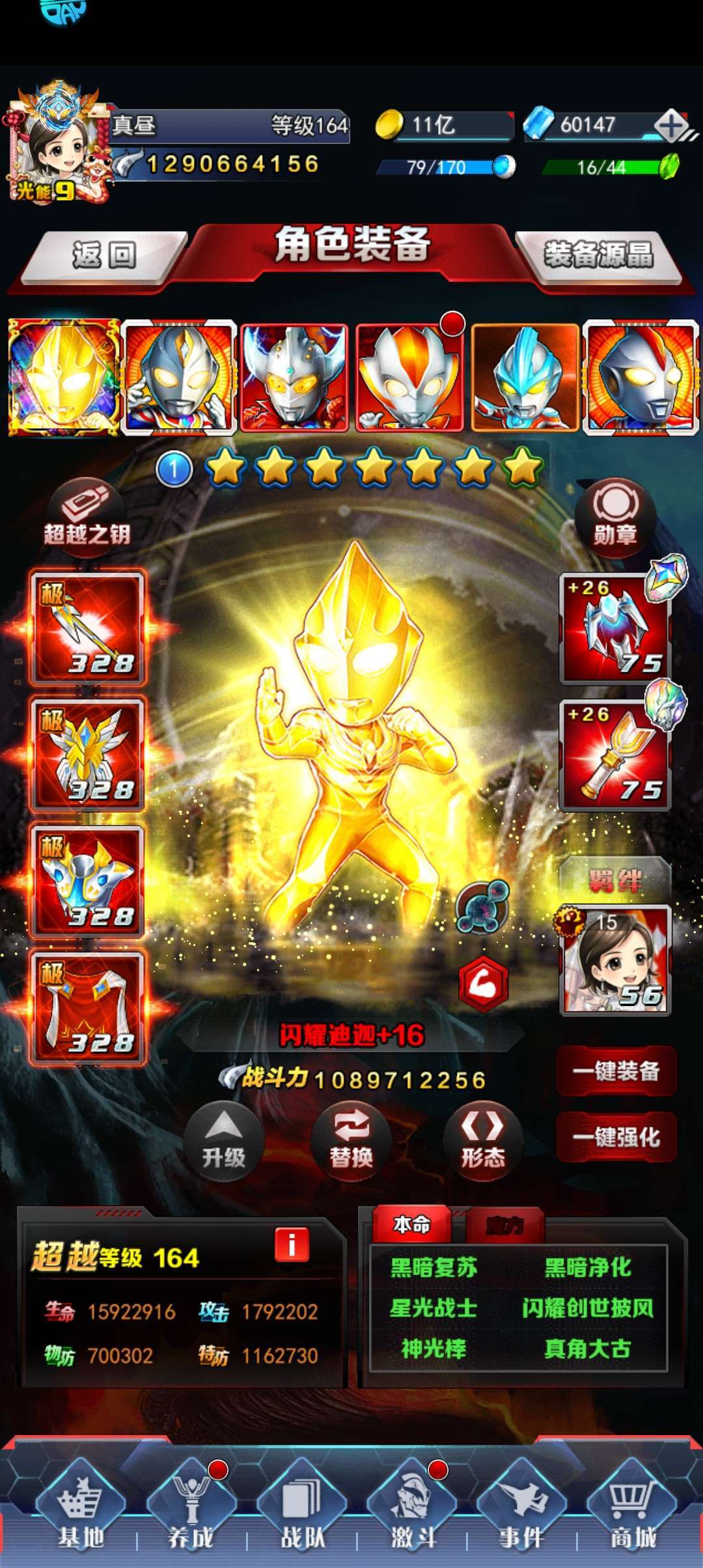Open the 羁绊 bond partner card
The image size is (703, 1568).
pyautogui.click(x=615, y=960)
